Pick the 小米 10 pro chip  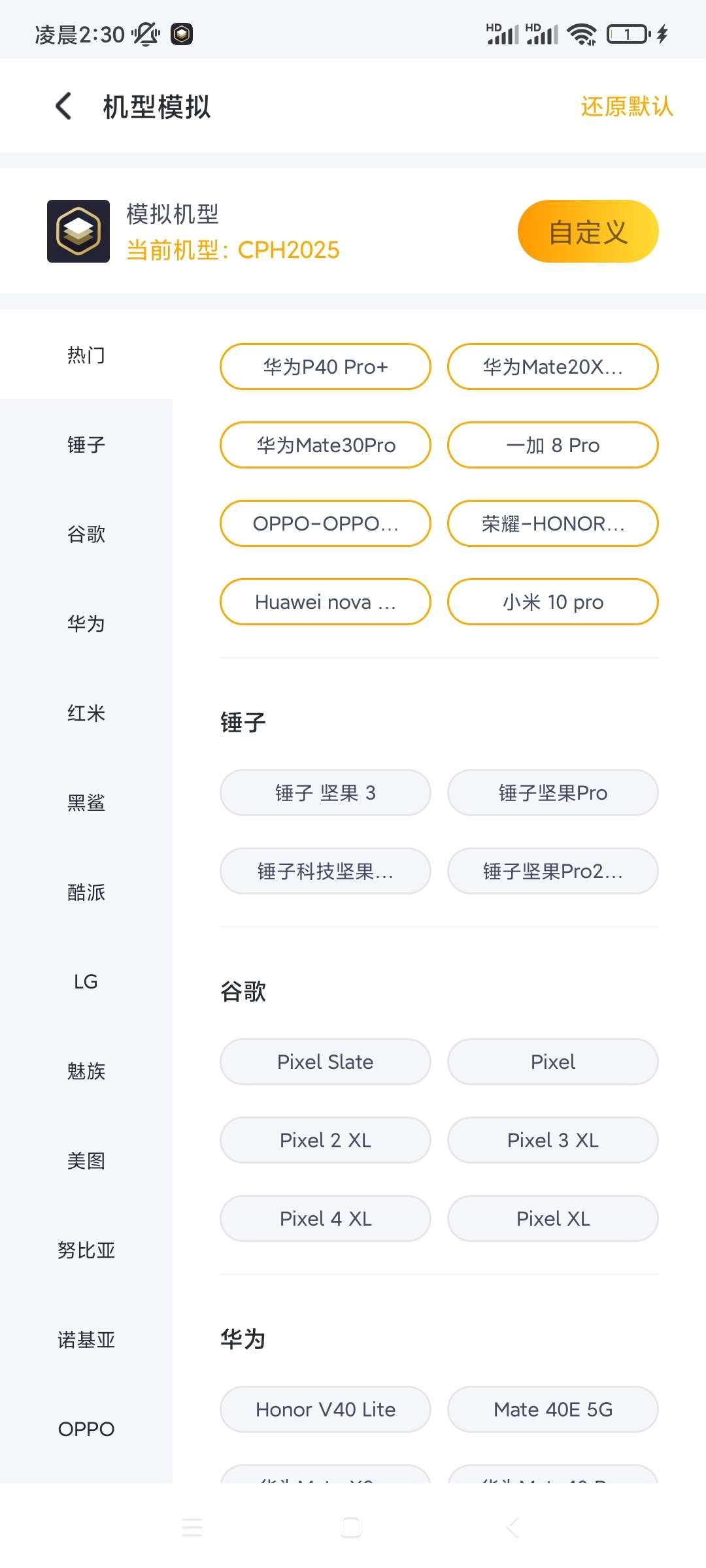(x=552, y=602)
